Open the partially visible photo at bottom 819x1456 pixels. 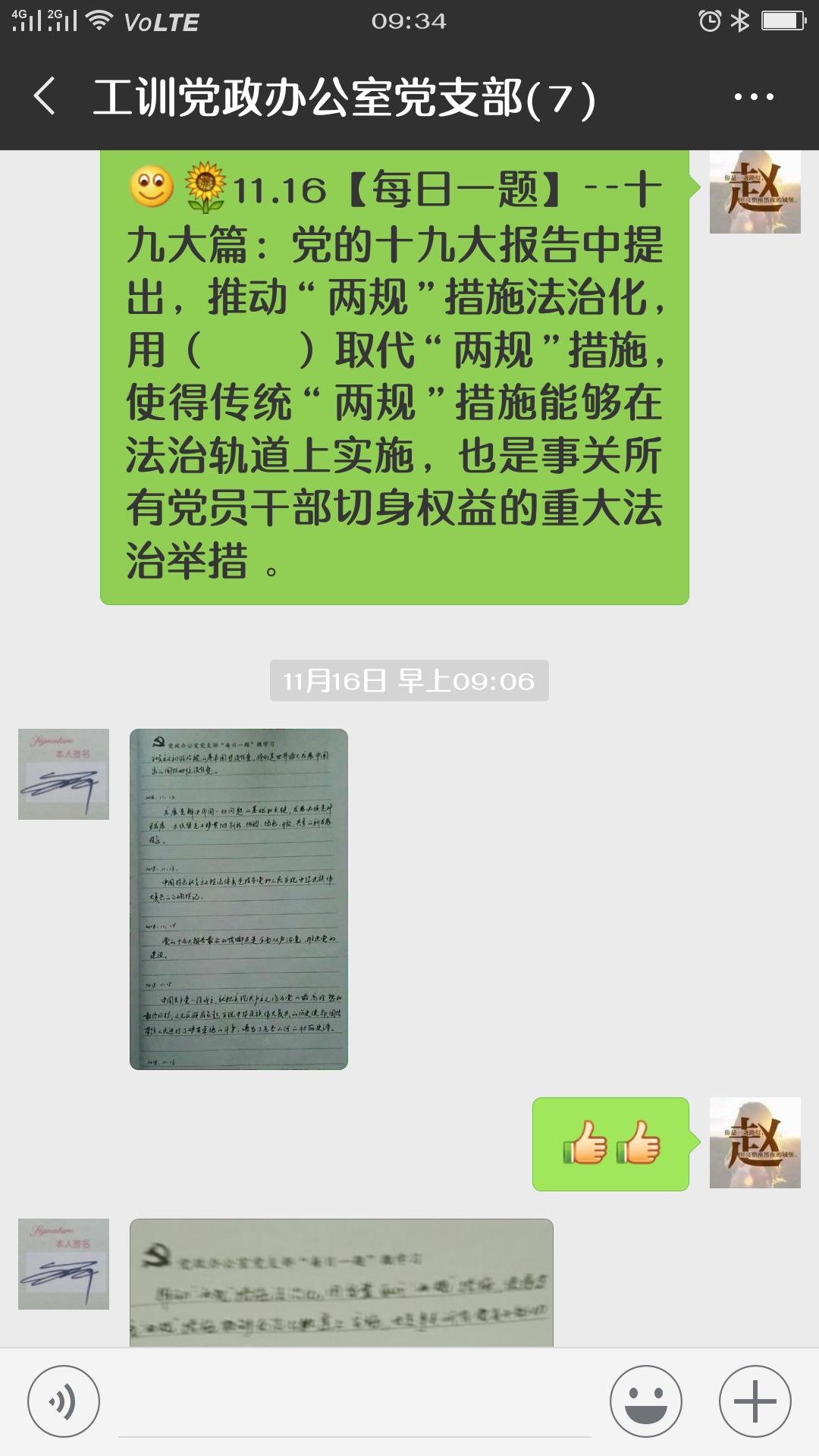pos(341,1283)
